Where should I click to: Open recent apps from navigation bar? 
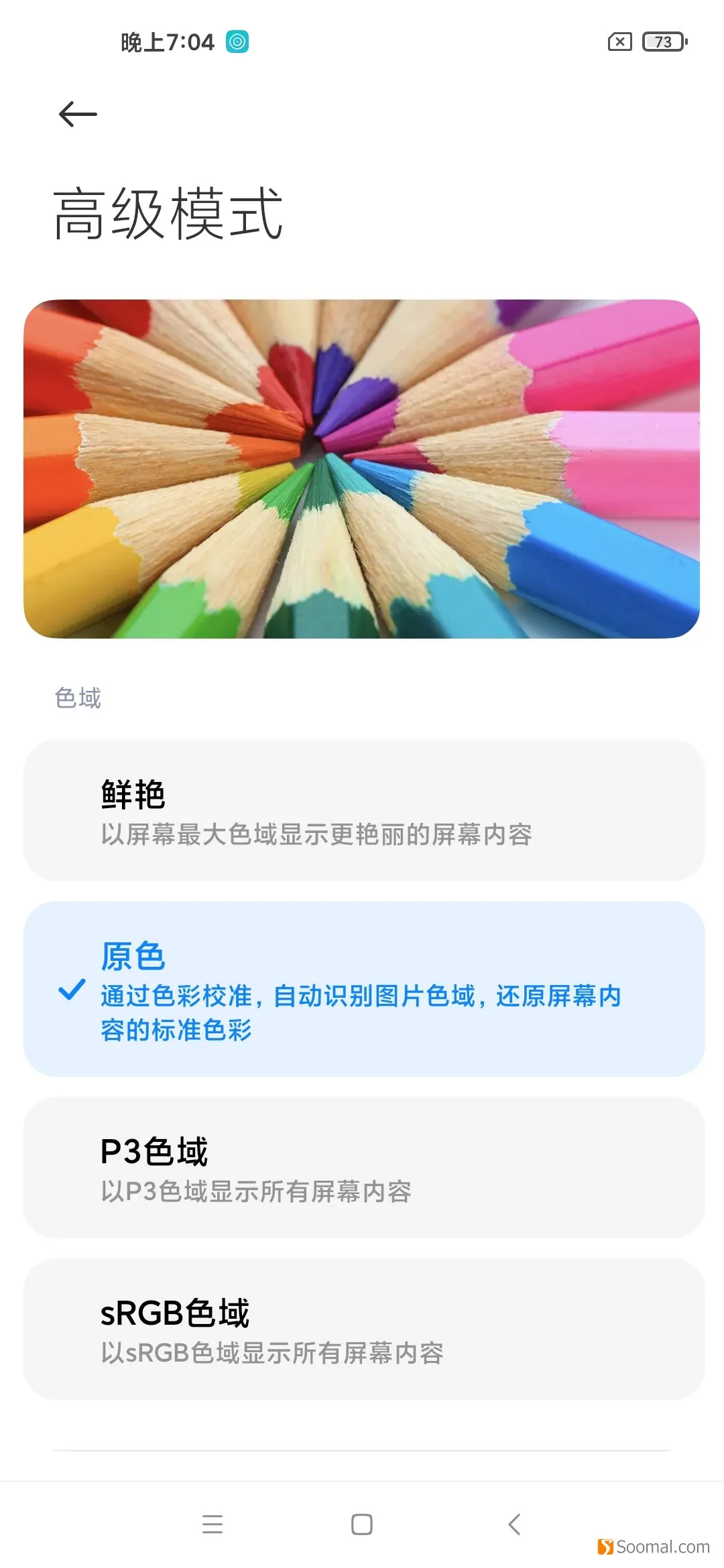click(213, 1524)
